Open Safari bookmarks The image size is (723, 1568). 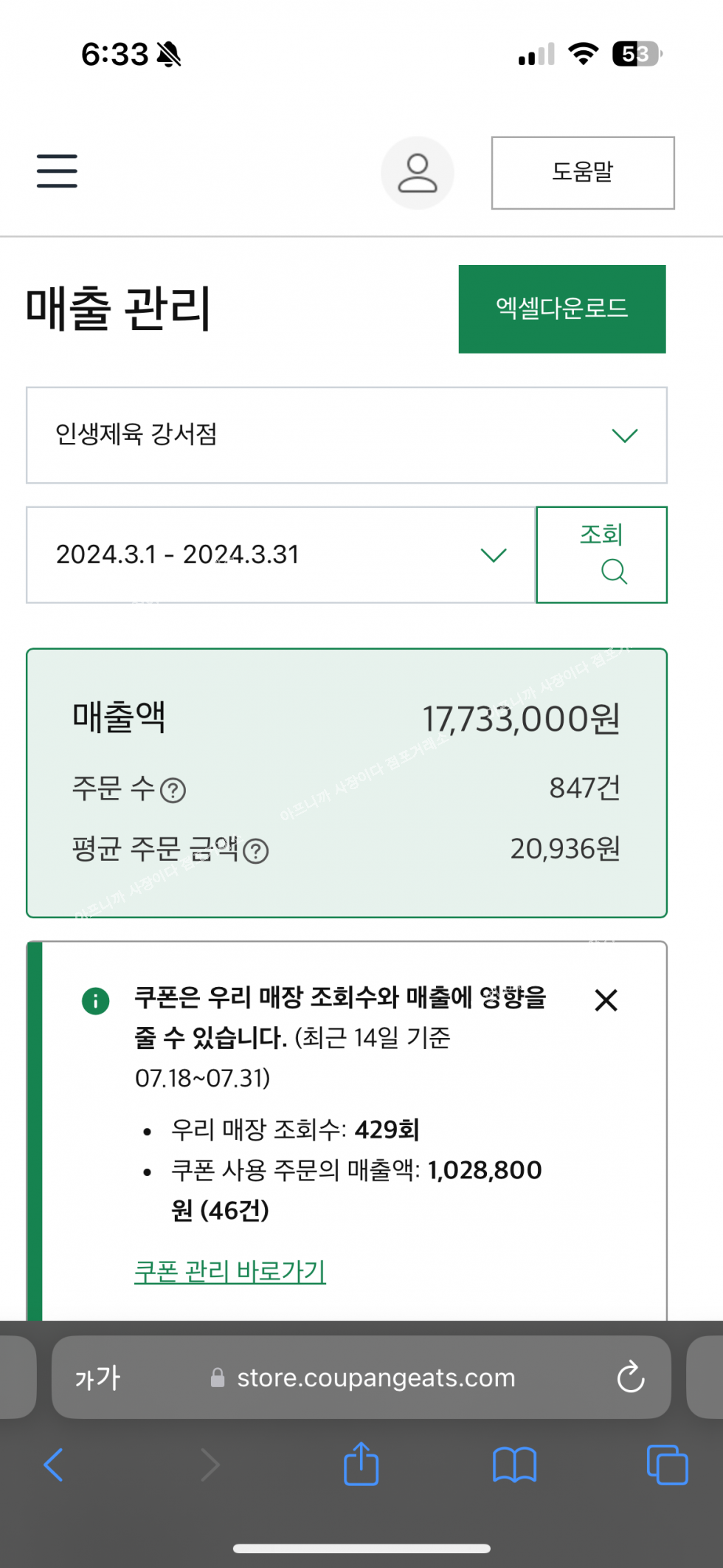tap(514, 1465)
